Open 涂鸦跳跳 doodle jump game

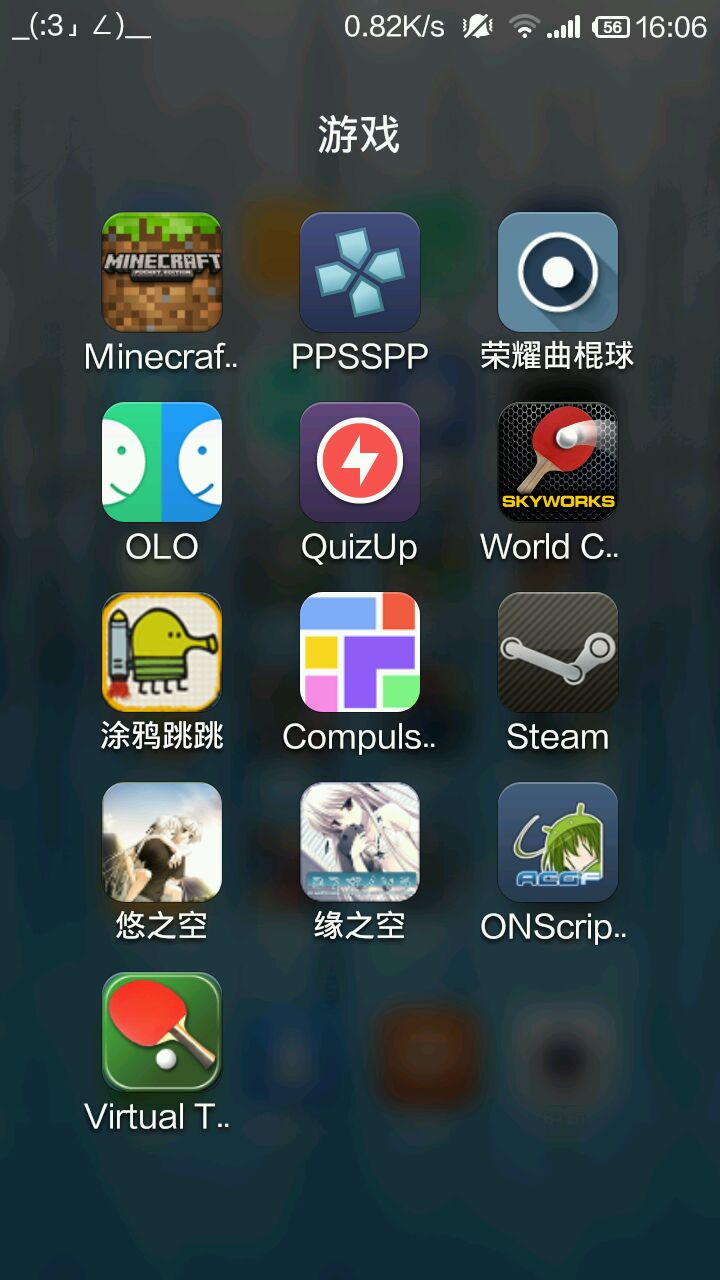click(161, 652)
